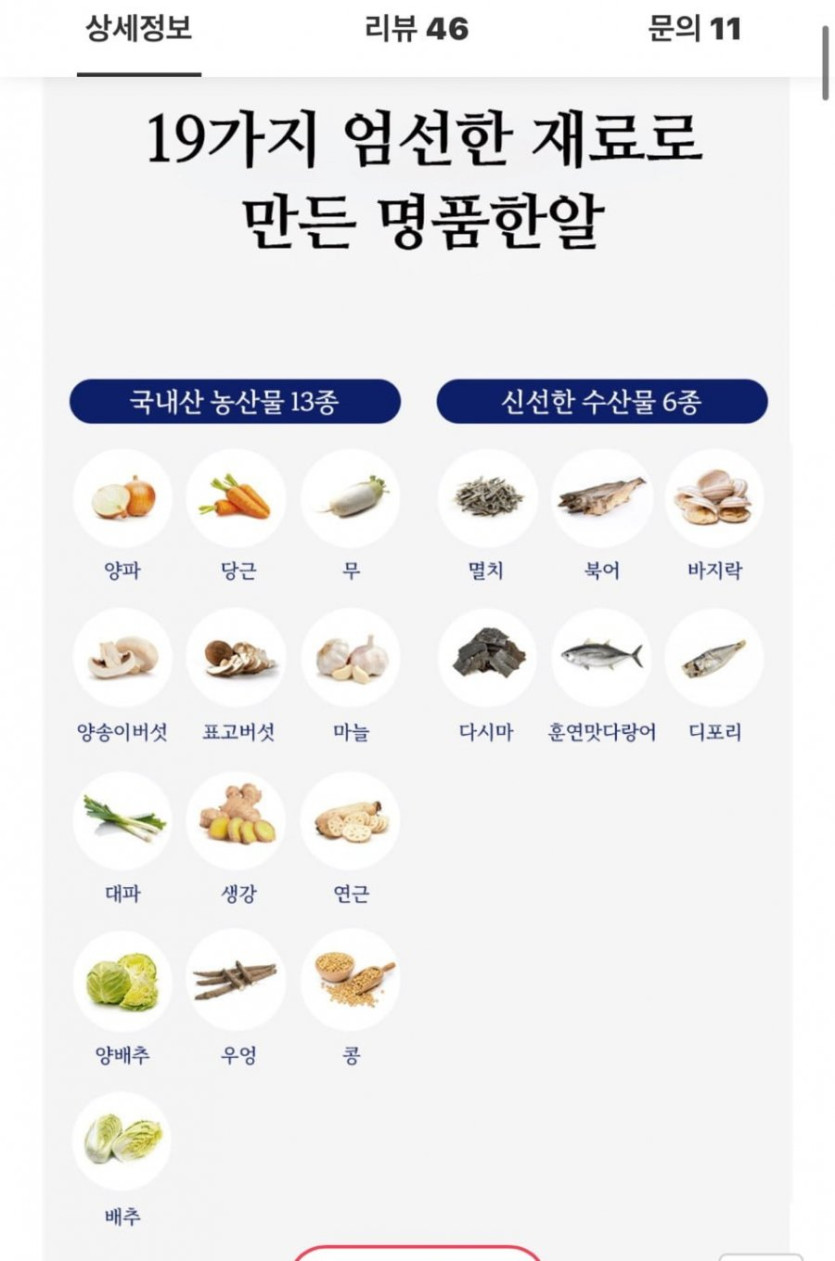Open the 문의 11 tab
This screenshot has width=835, height=1261.
click(x=694, y=29)
